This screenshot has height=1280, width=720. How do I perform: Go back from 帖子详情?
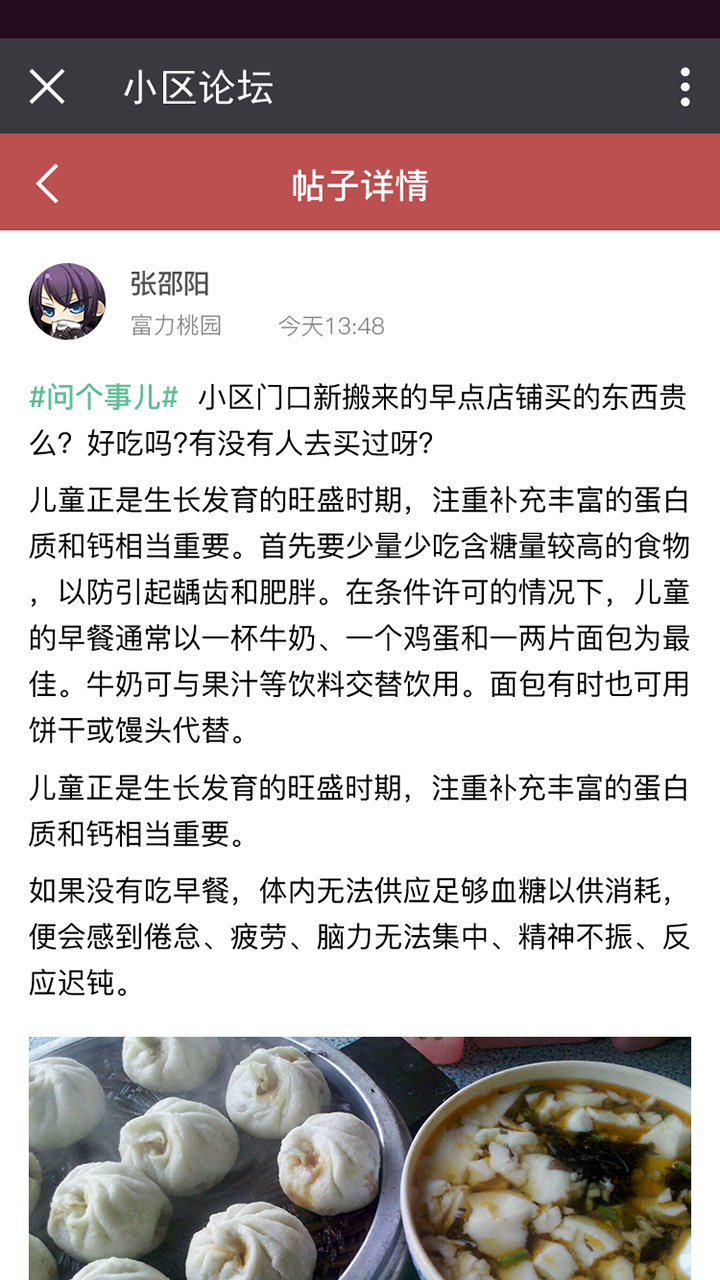coord(47,184)
